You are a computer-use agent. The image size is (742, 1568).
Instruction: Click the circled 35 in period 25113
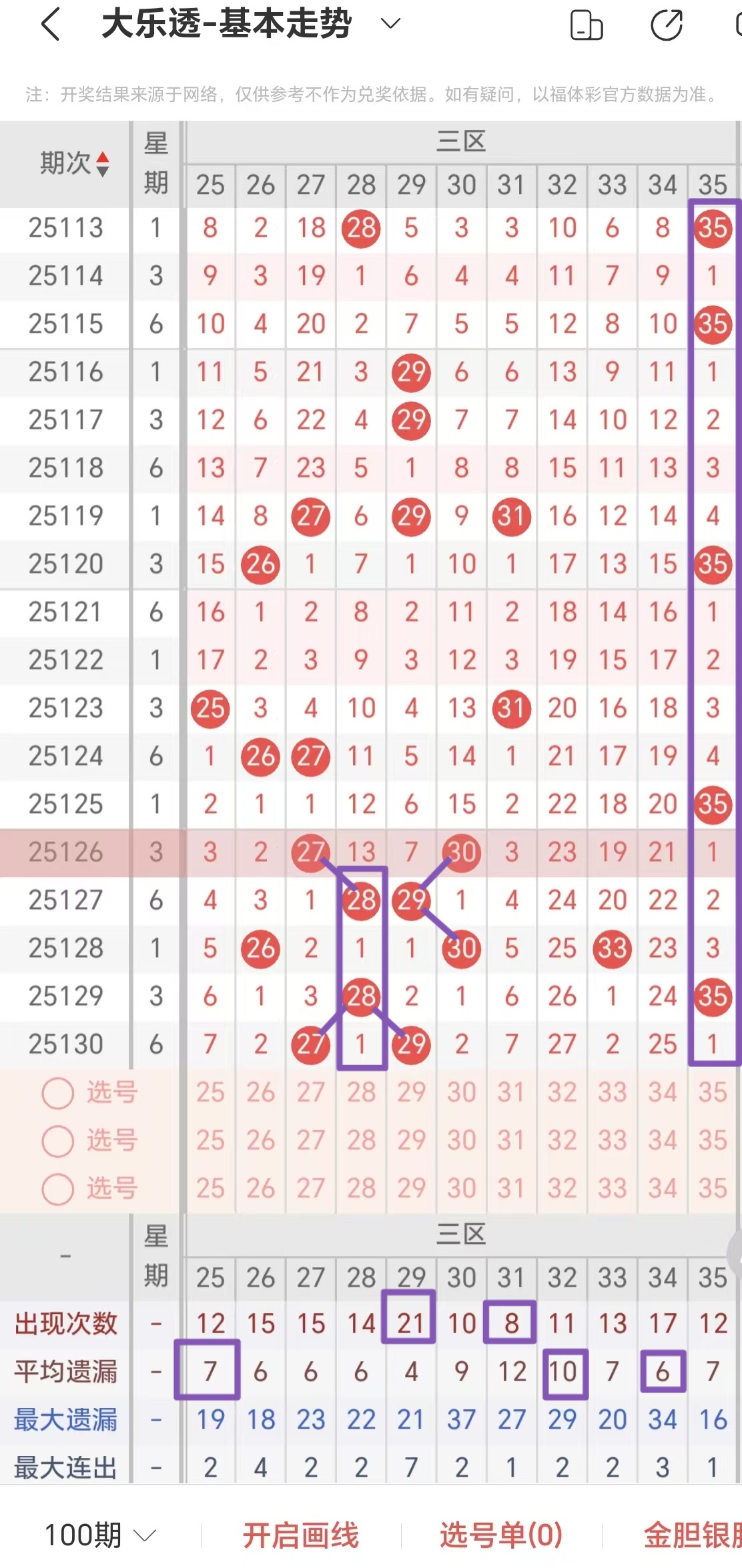click(x=711, y=227)
